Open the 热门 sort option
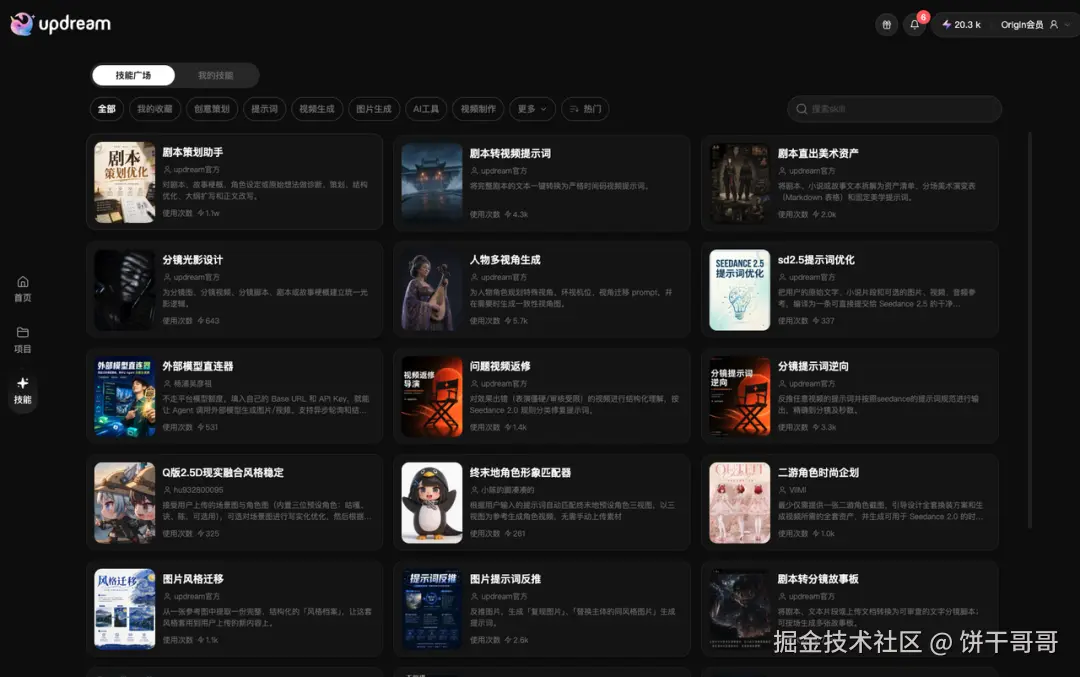Image resolution: width=1080 pixels, height=677 pixels. (585, 109)
